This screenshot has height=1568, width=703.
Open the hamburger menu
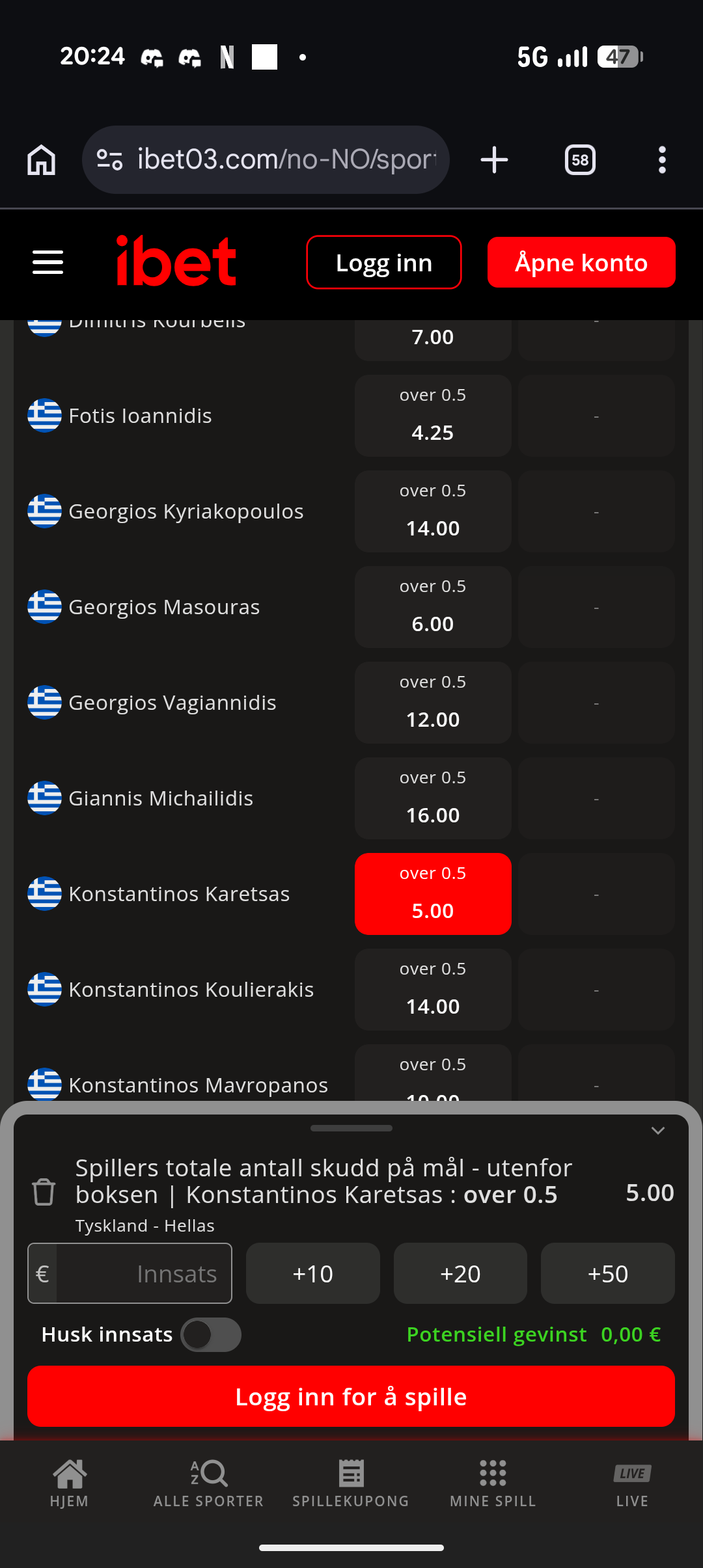click(48, 262)
